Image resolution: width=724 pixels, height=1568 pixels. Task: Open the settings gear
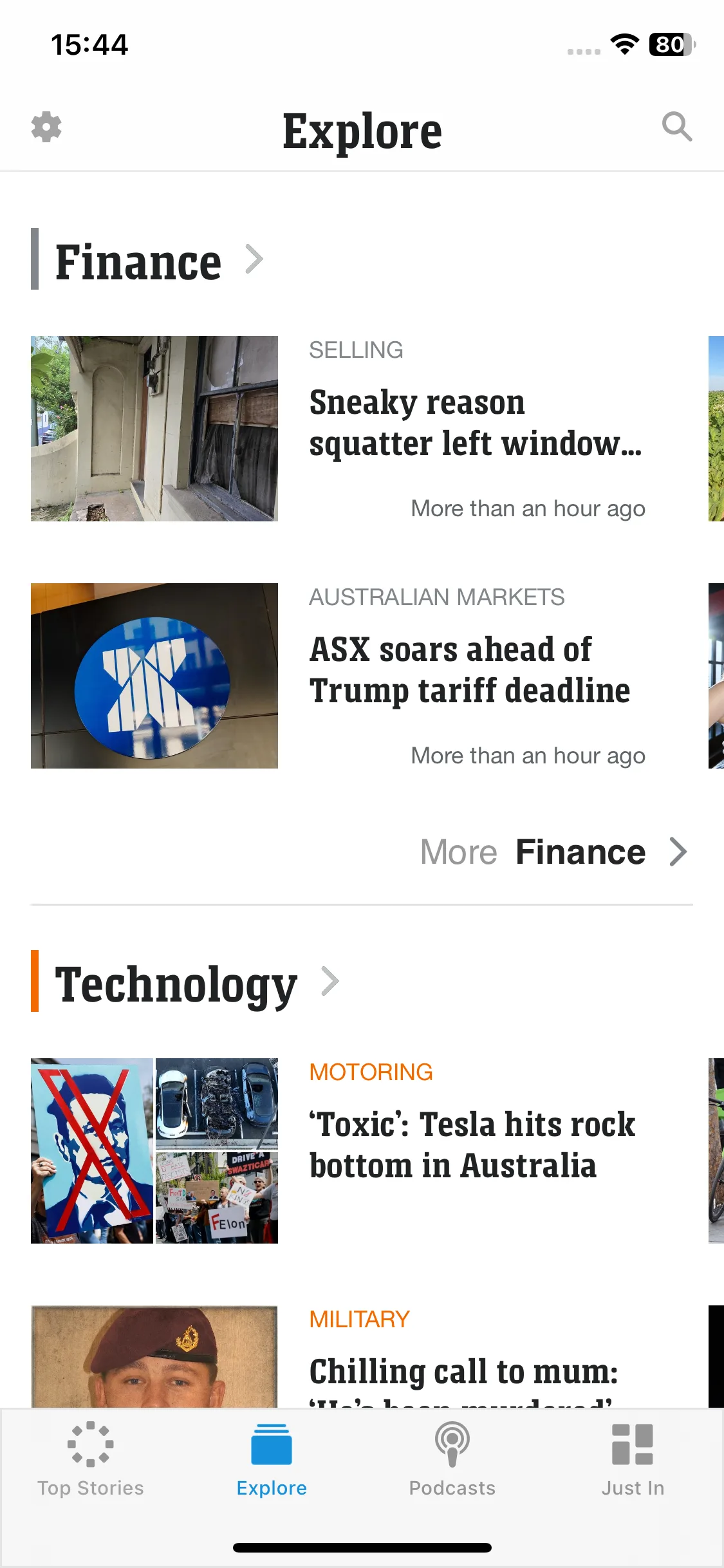46,127
